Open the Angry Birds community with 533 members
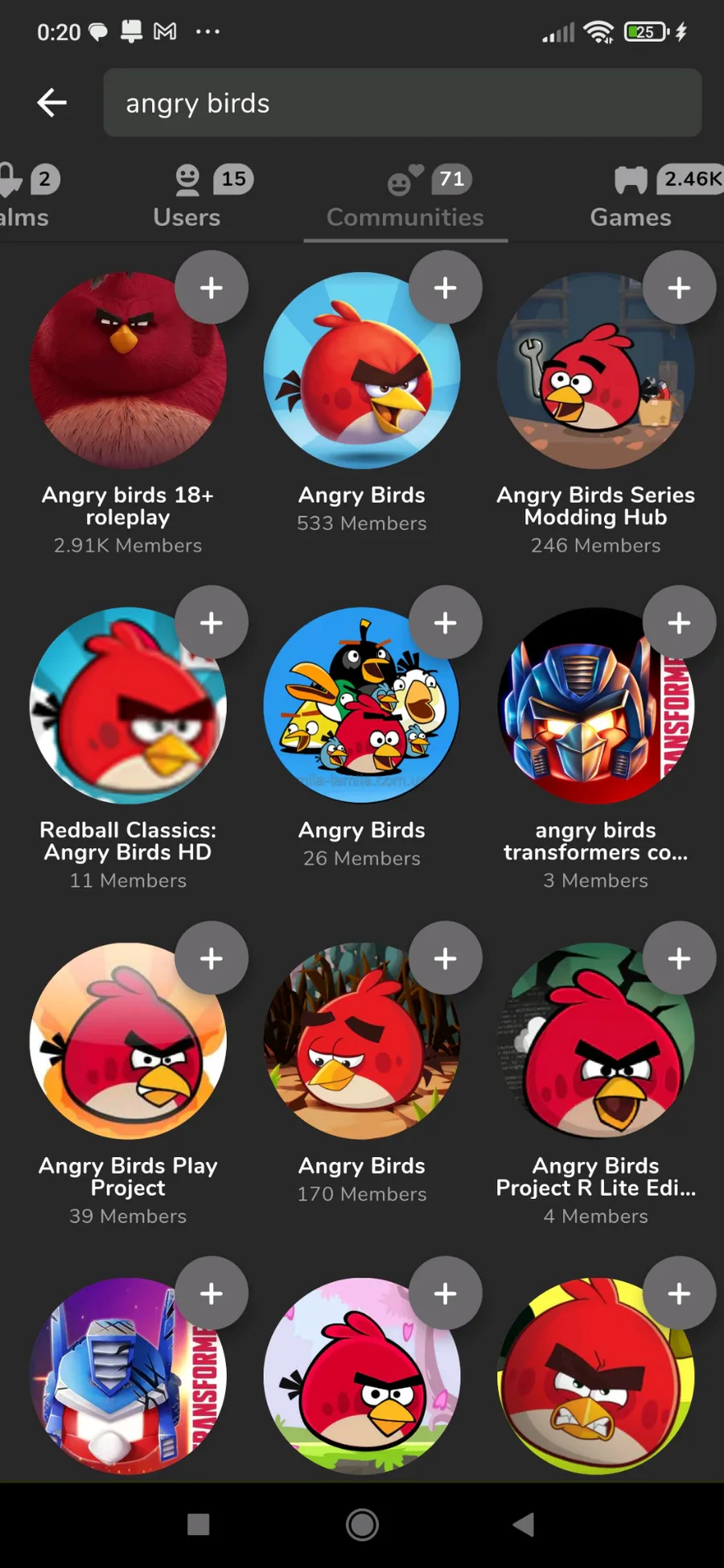This screenshot has height=1568, width=724. point(362,371)
